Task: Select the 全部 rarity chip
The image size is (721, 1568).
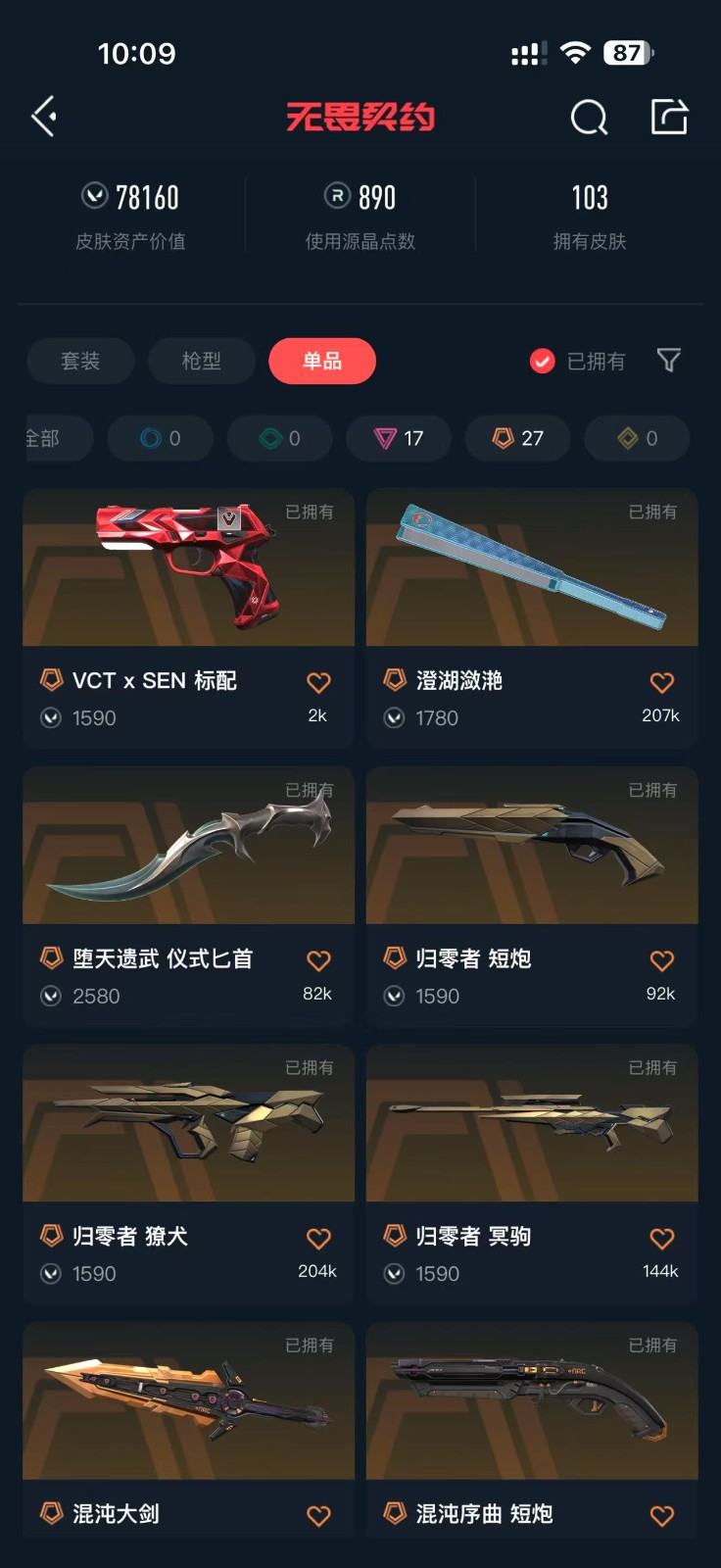Action: pos(54,438)
